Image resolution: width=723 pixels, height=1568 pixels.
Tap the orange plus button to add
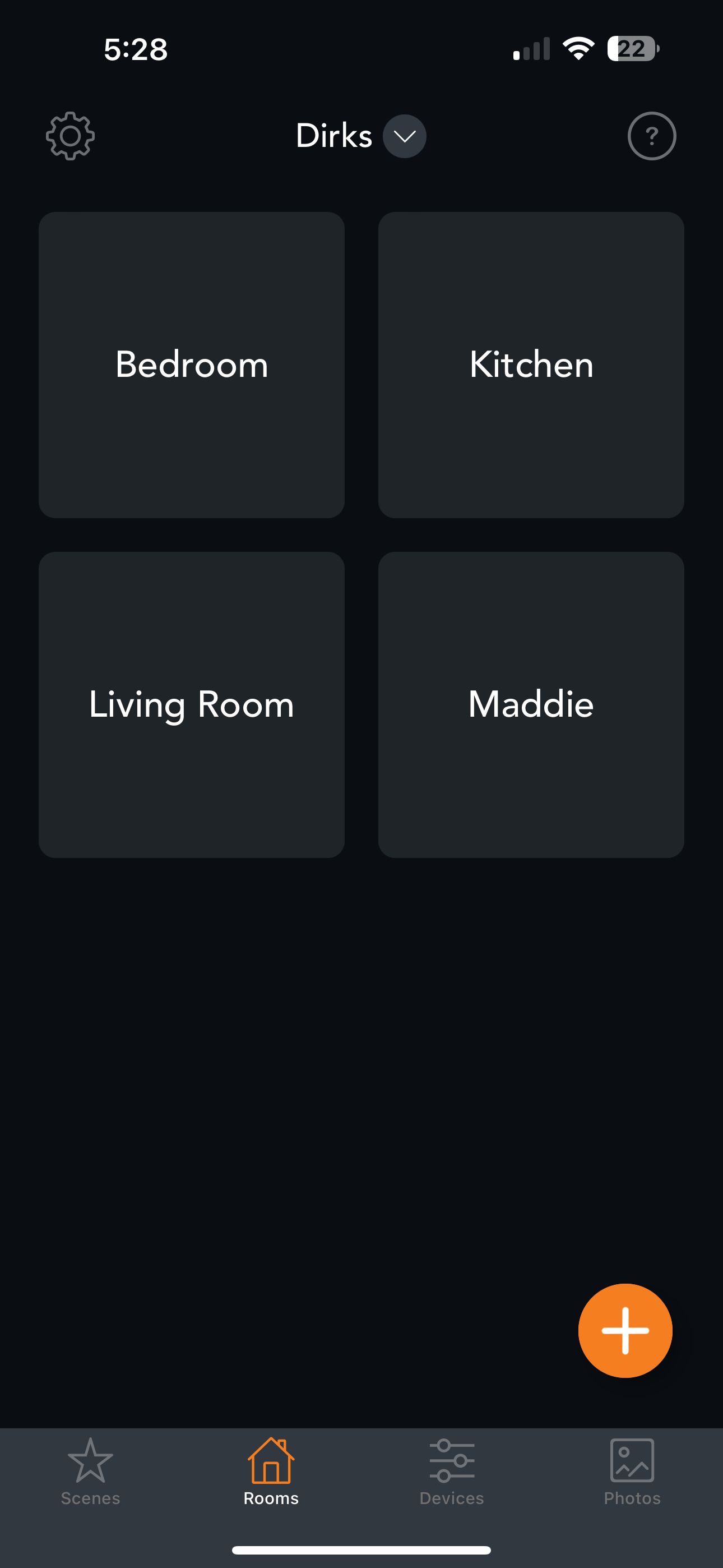click(x=626, y=1331)
